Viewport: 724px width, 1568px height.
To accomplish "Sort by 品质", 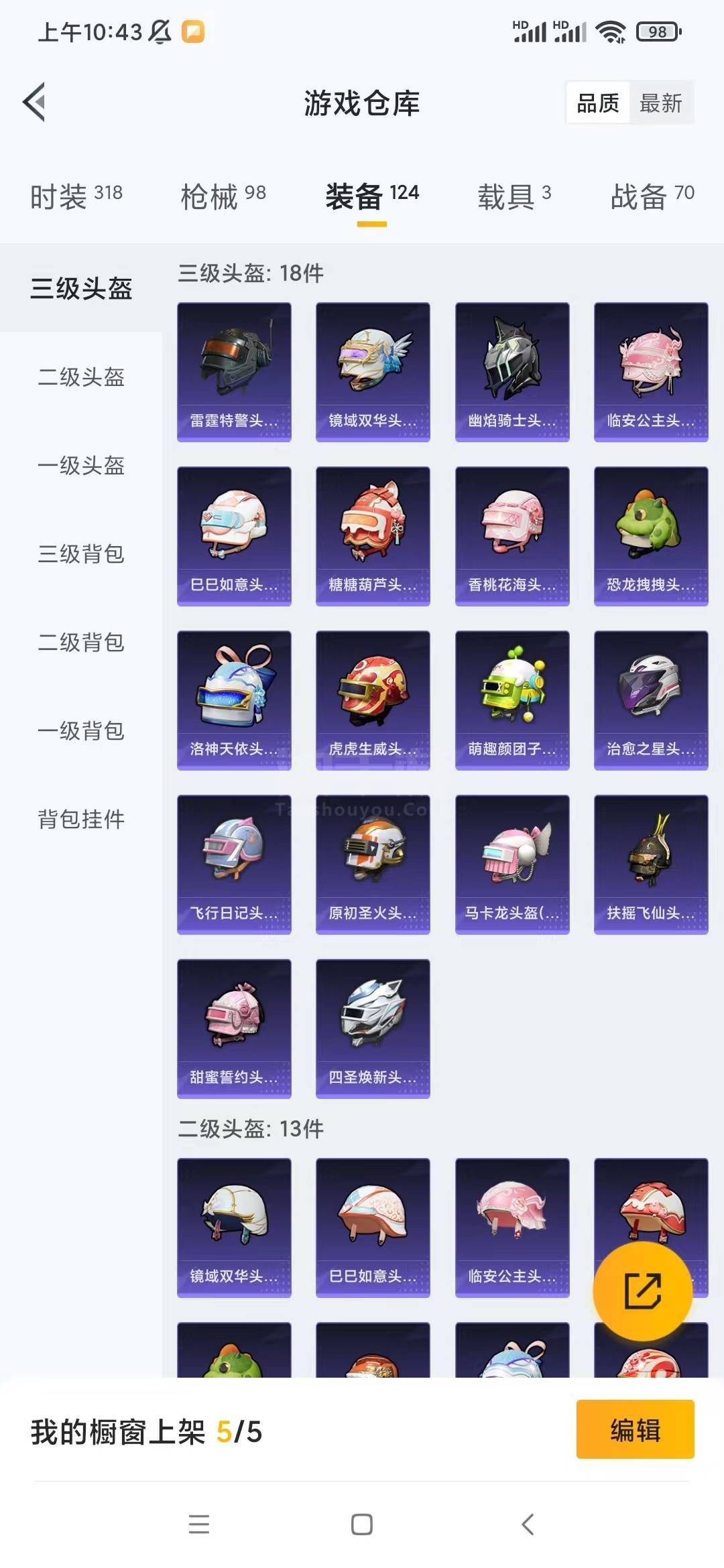I will pos(597,103).
